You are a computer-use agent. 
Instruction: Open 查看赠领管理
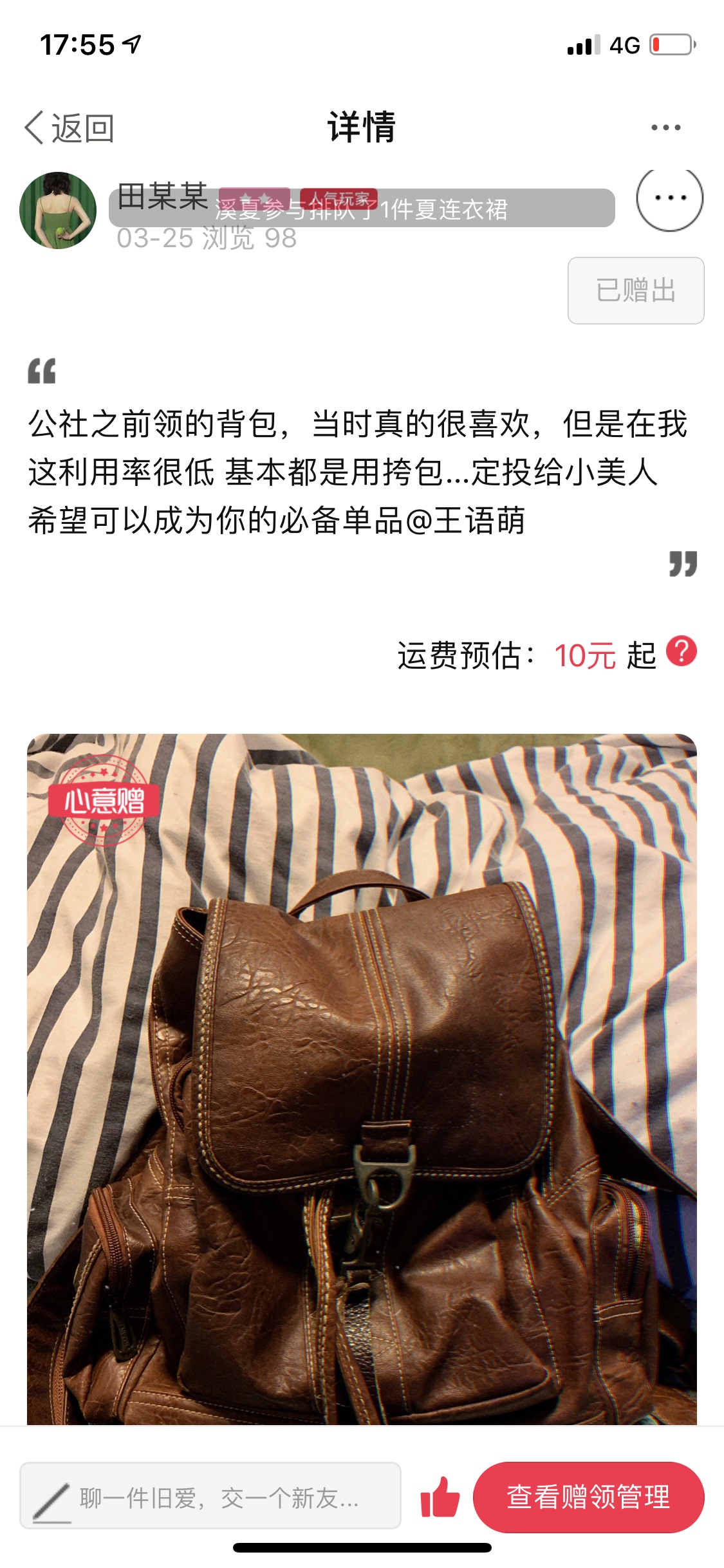[x=588, y=1497]
